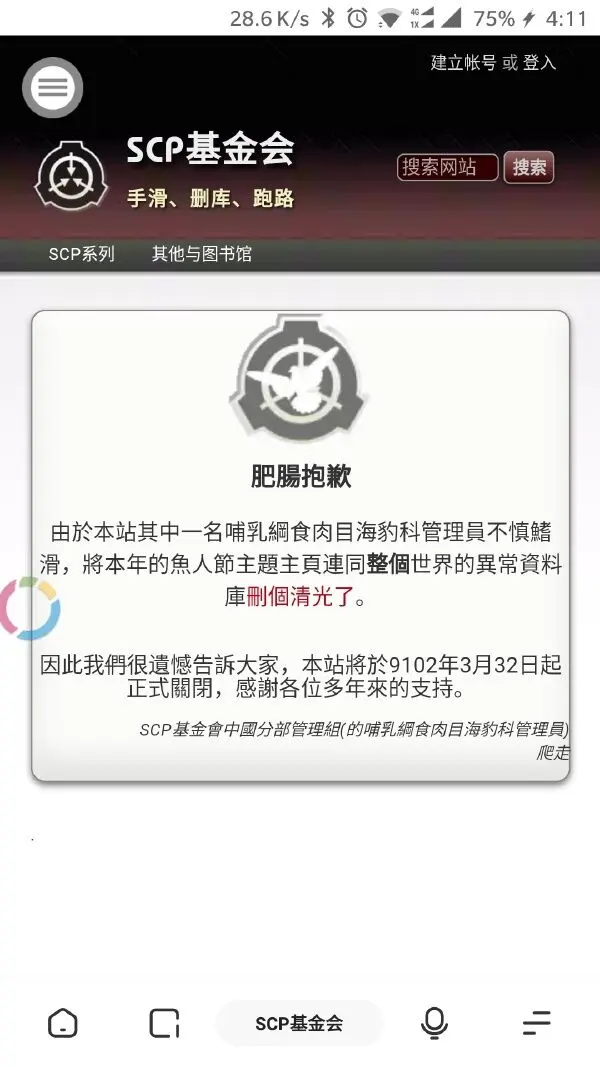Open the SCP系列 navigation menu

coord(81,254)
